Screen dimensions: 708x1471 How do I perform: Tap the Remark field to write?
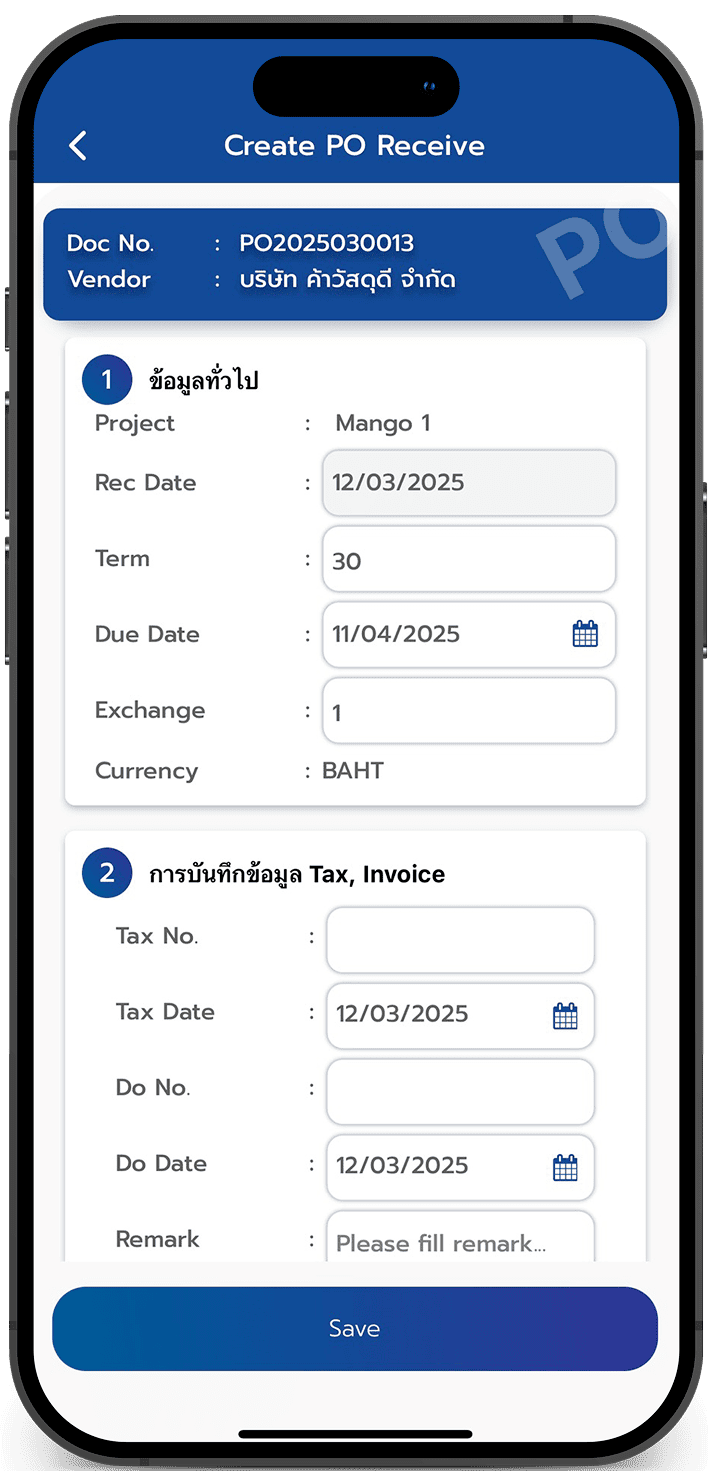(x=460, y=1241)
